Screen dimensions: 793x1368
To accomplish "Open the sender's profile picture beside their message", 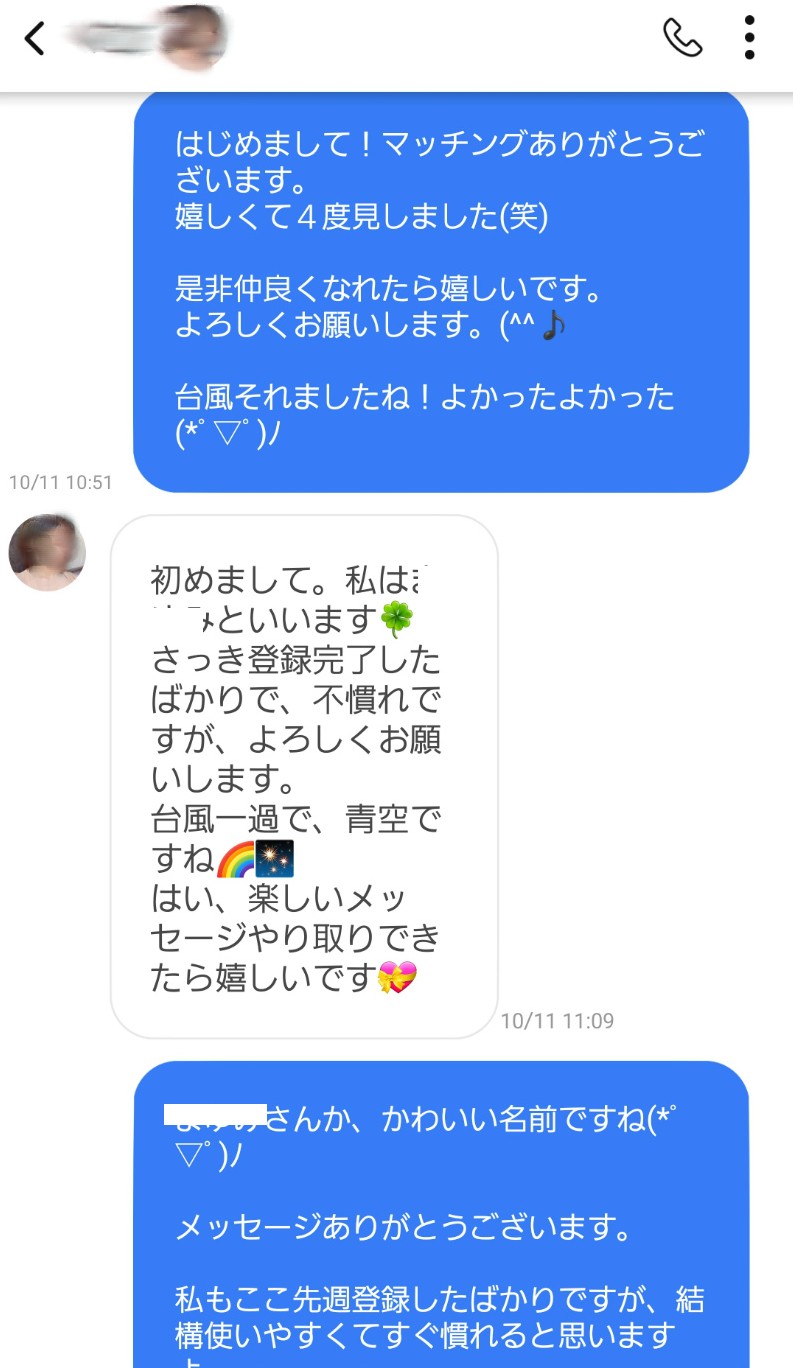I will [x=47, y=553].
